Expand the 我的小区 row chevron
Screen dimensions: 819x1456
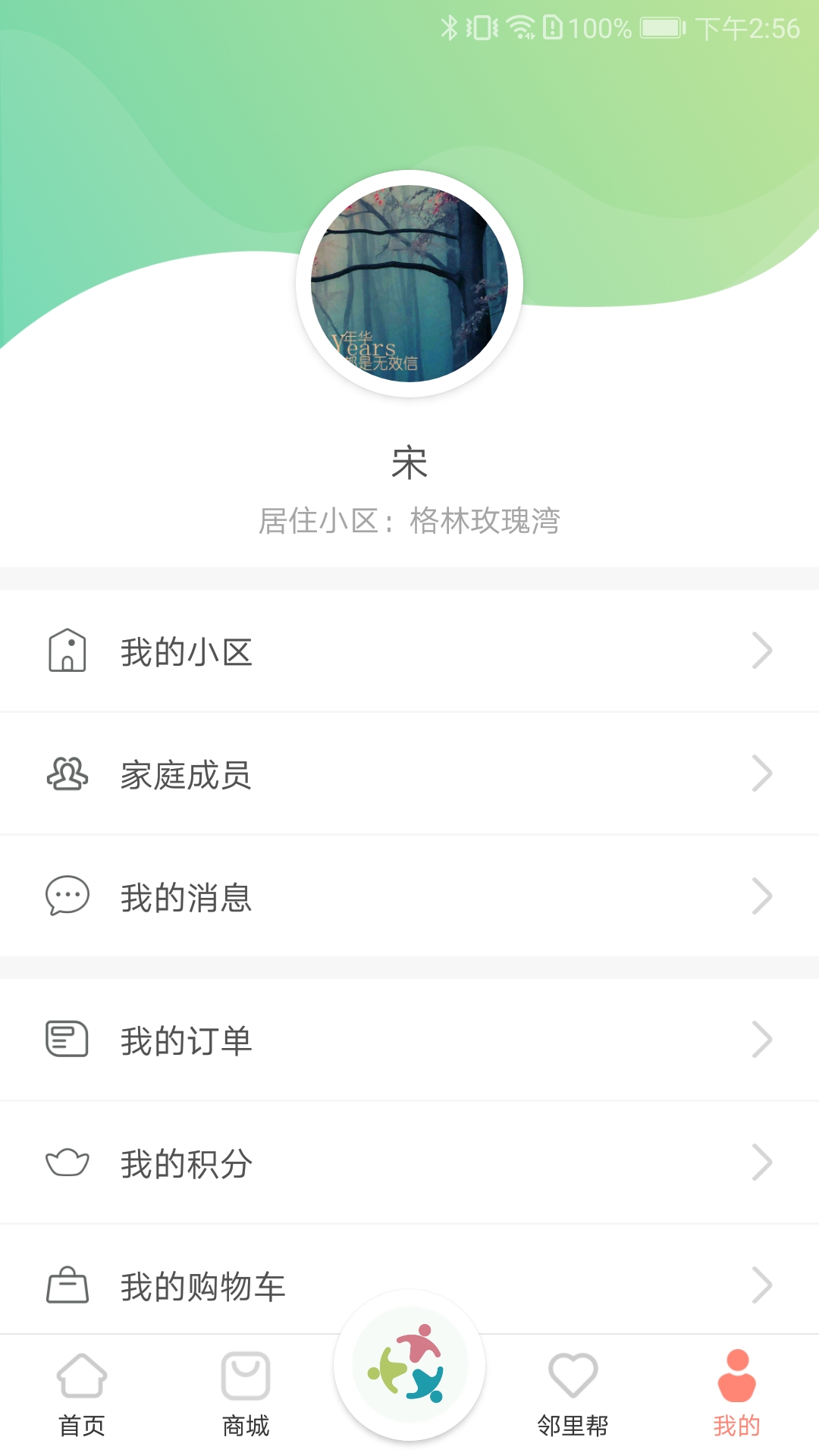coord(762,649)
